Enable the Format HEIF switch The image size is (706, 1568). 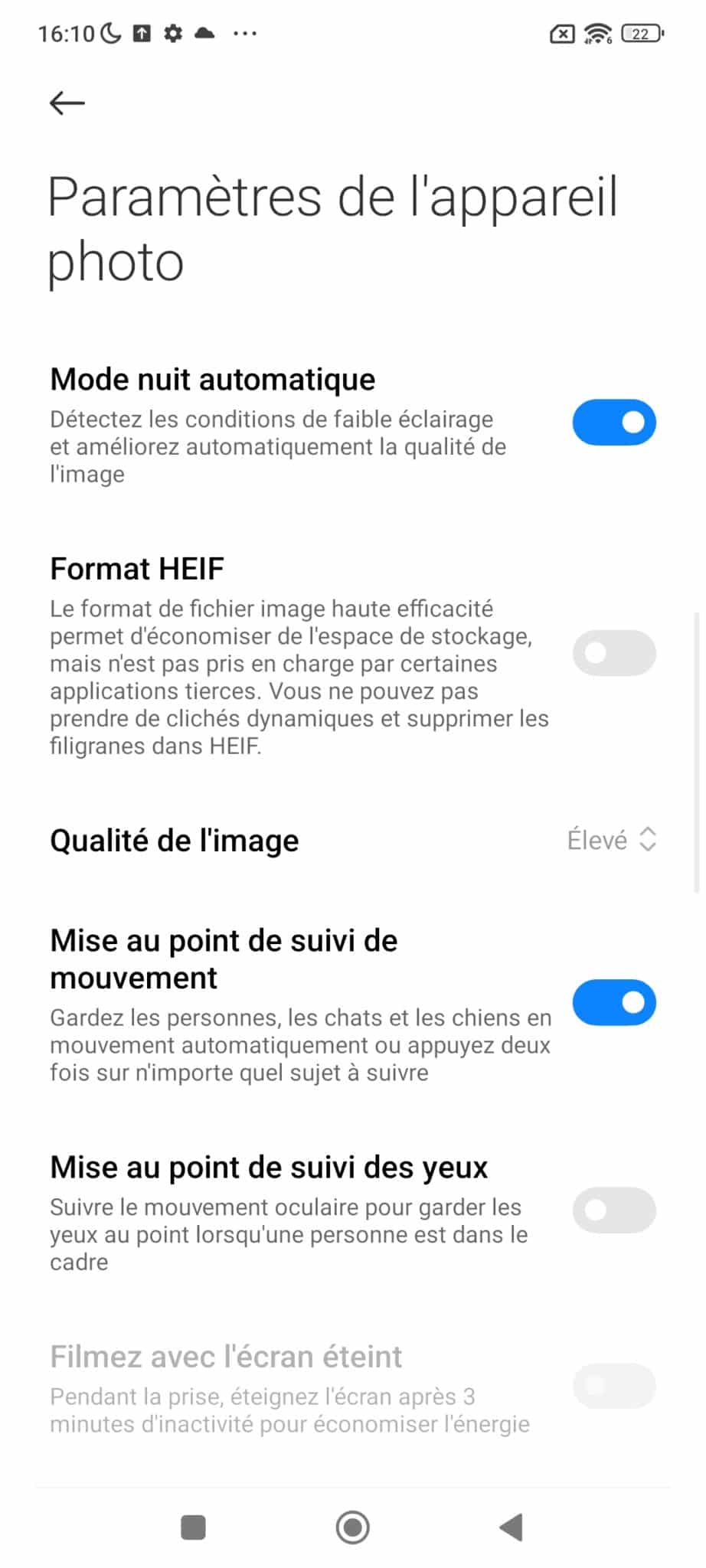click(614, 653)
